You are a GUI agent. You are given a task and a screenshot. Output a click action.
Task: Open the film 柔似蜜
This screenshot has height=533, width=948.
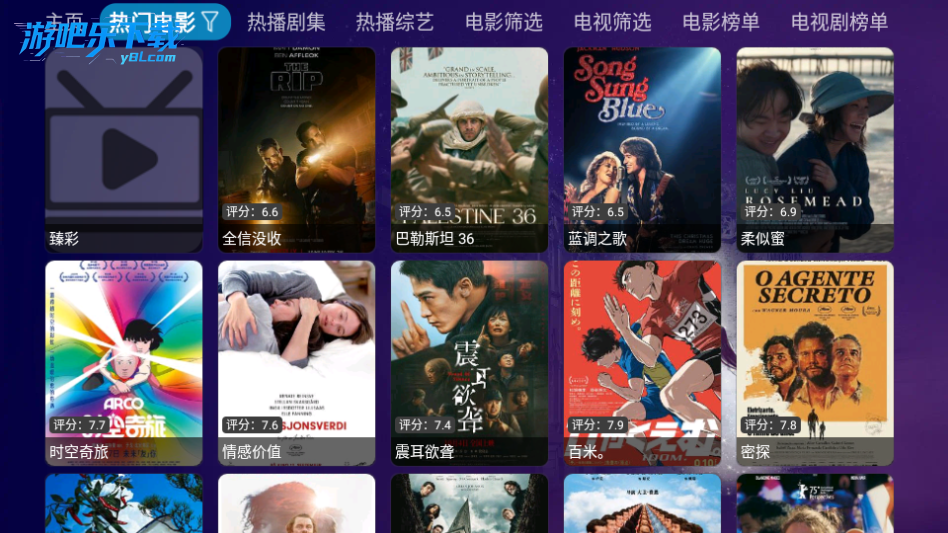tap(815, 149)
